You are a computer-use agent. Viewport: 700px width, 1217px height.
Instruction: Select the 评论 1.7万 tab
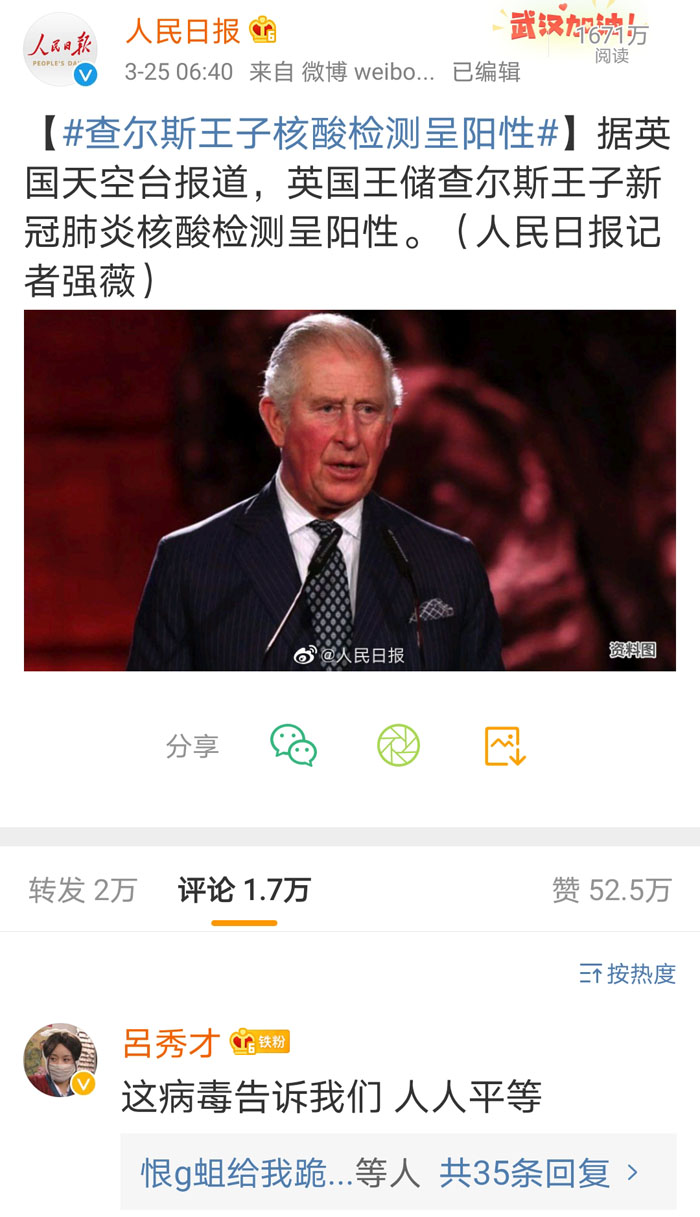click(x=244, y=890)
